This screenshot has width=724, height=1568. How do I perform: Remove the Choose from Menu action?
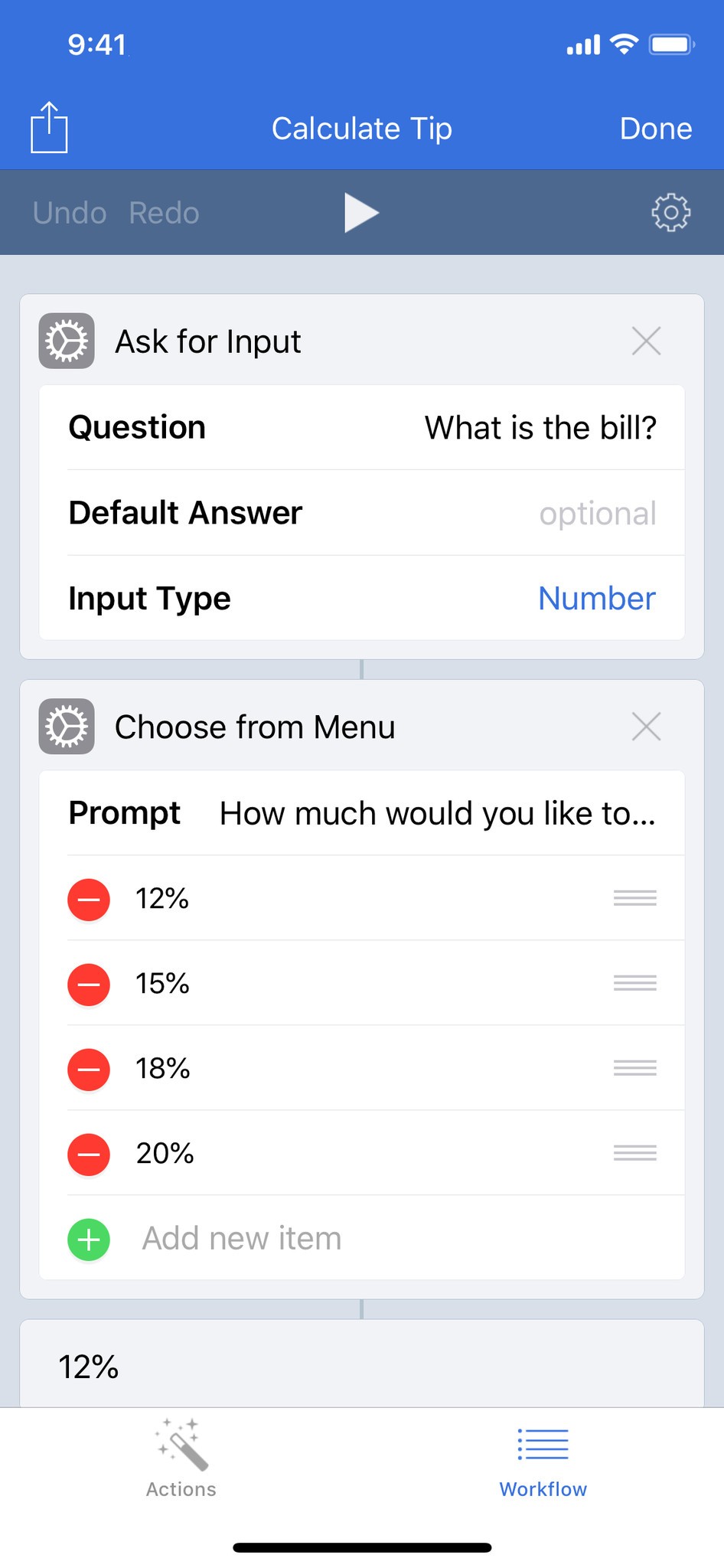pyautogui.click(x=646, y=727)
